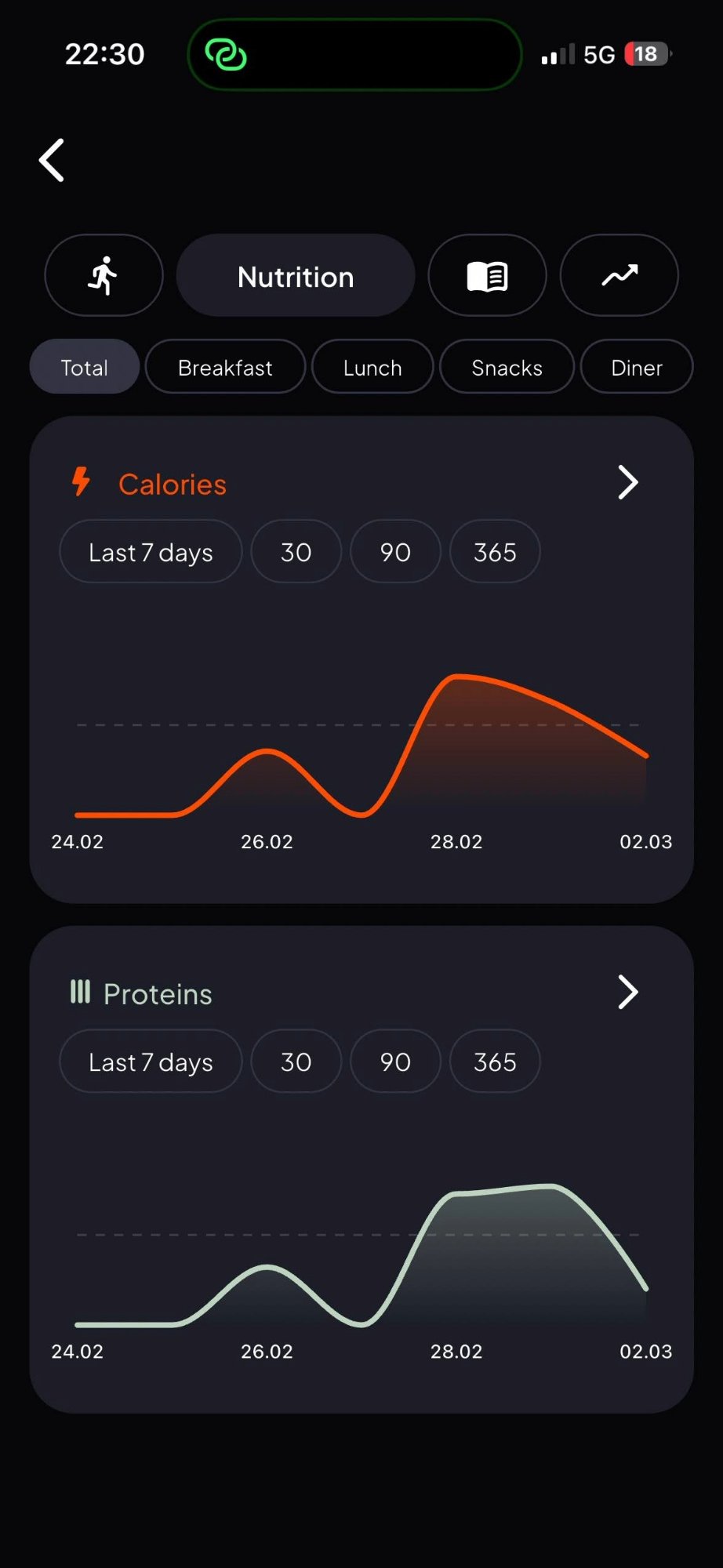Tap the green Proteins bars icon
The image size is (723, 1568).
click(79, 992)
